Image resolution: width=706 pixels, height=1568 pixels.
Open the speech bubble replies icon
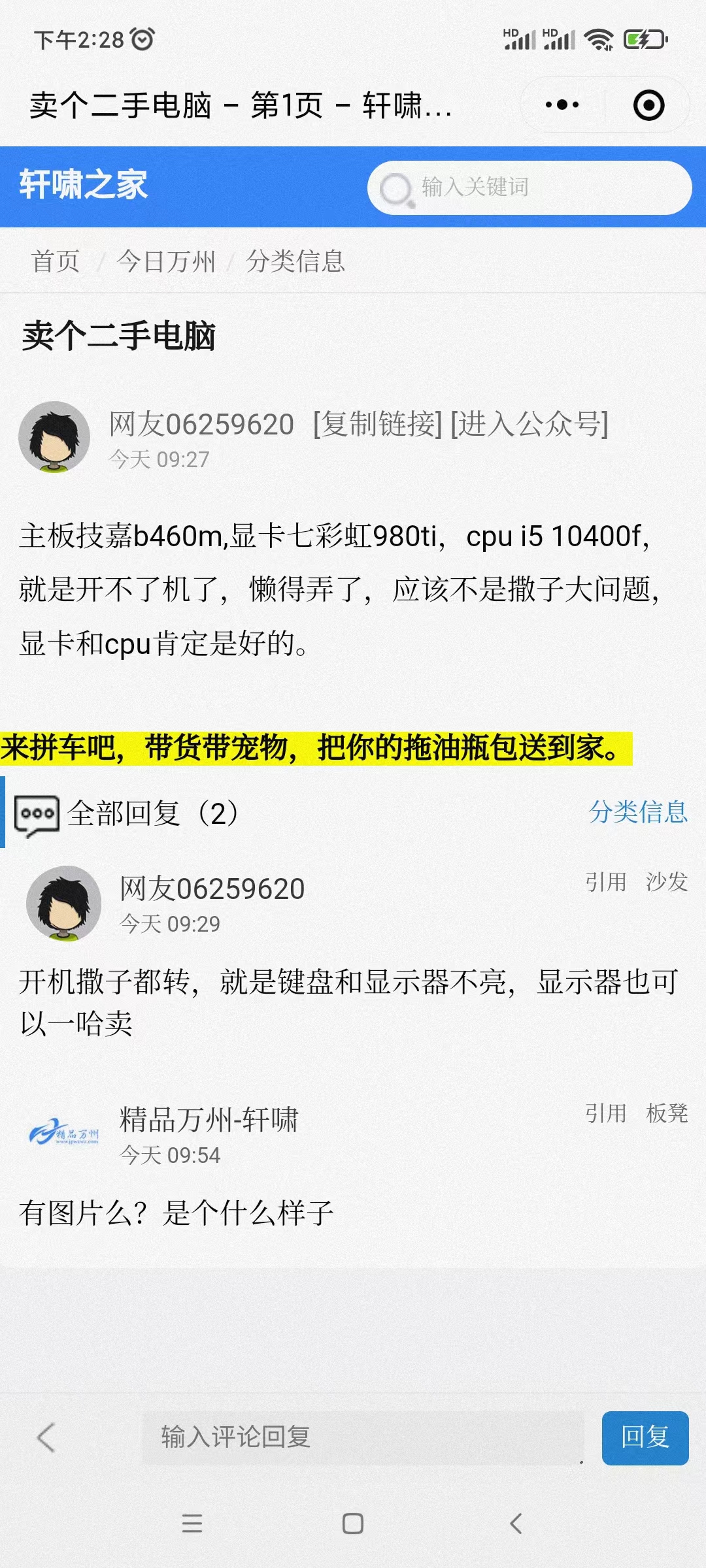coord(36,813)
